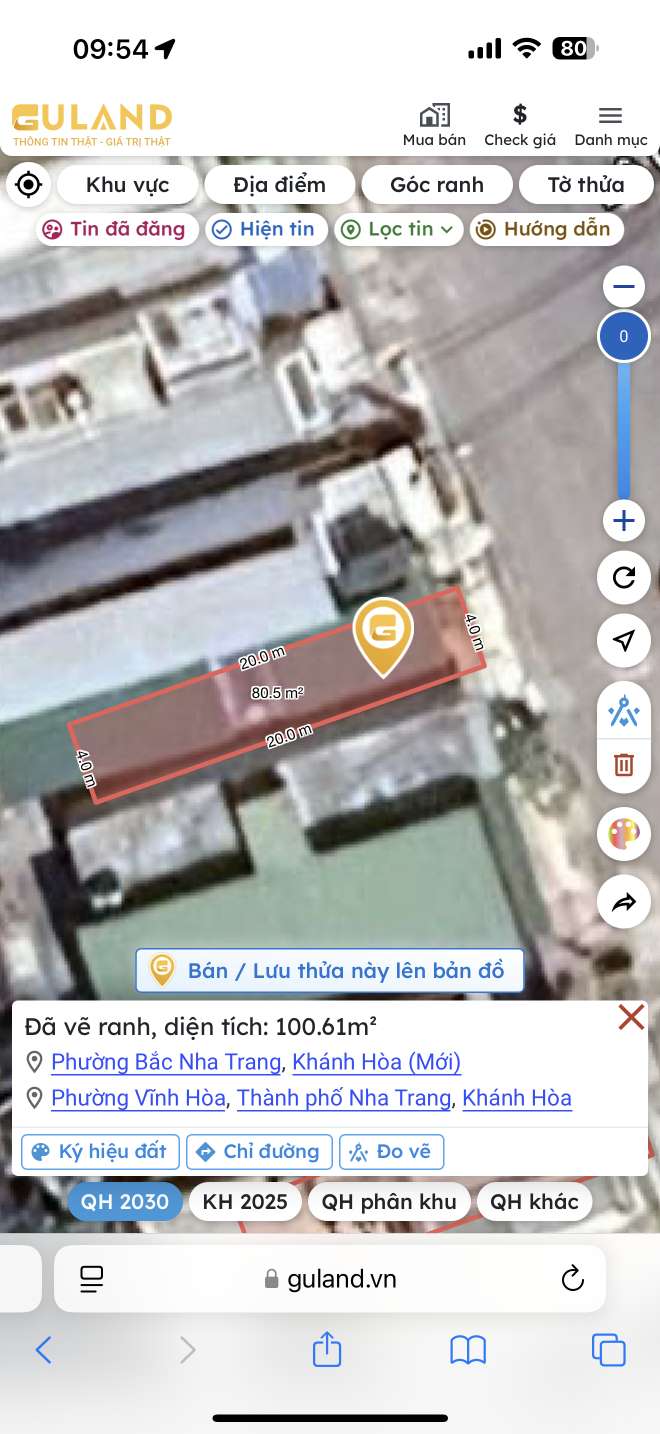Delete the drawn boundary with trash icon

[624, 765]
